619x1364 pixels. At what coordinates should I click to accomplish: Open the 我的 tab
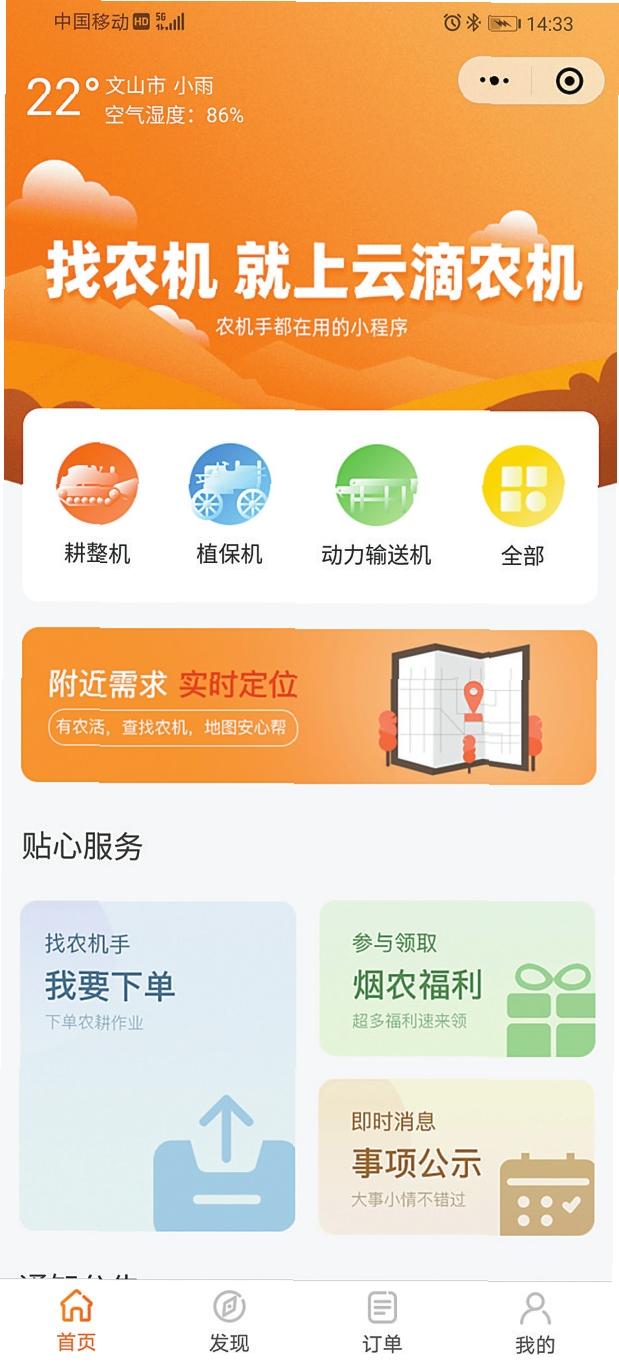535,1321
